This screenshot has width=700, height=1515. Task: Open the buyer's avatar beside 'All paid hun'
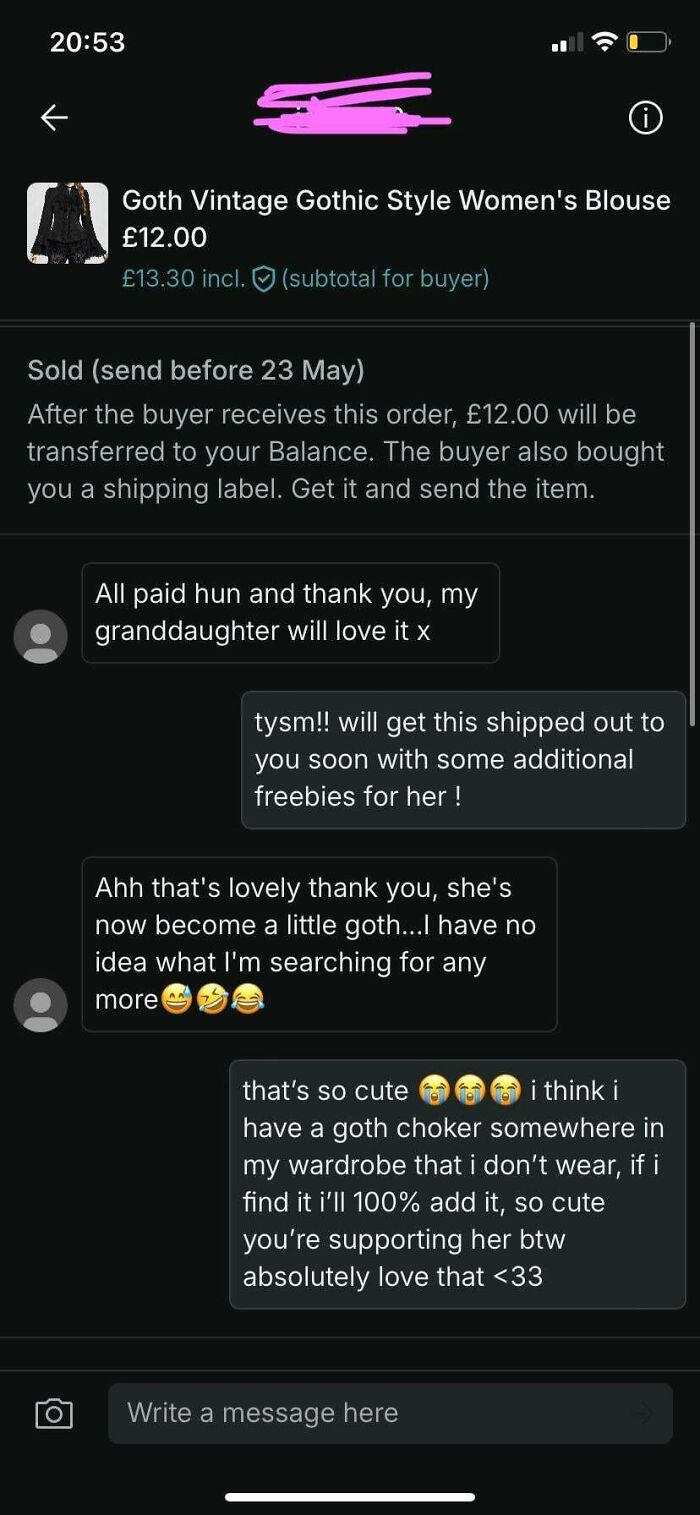(x=40, y=636)
